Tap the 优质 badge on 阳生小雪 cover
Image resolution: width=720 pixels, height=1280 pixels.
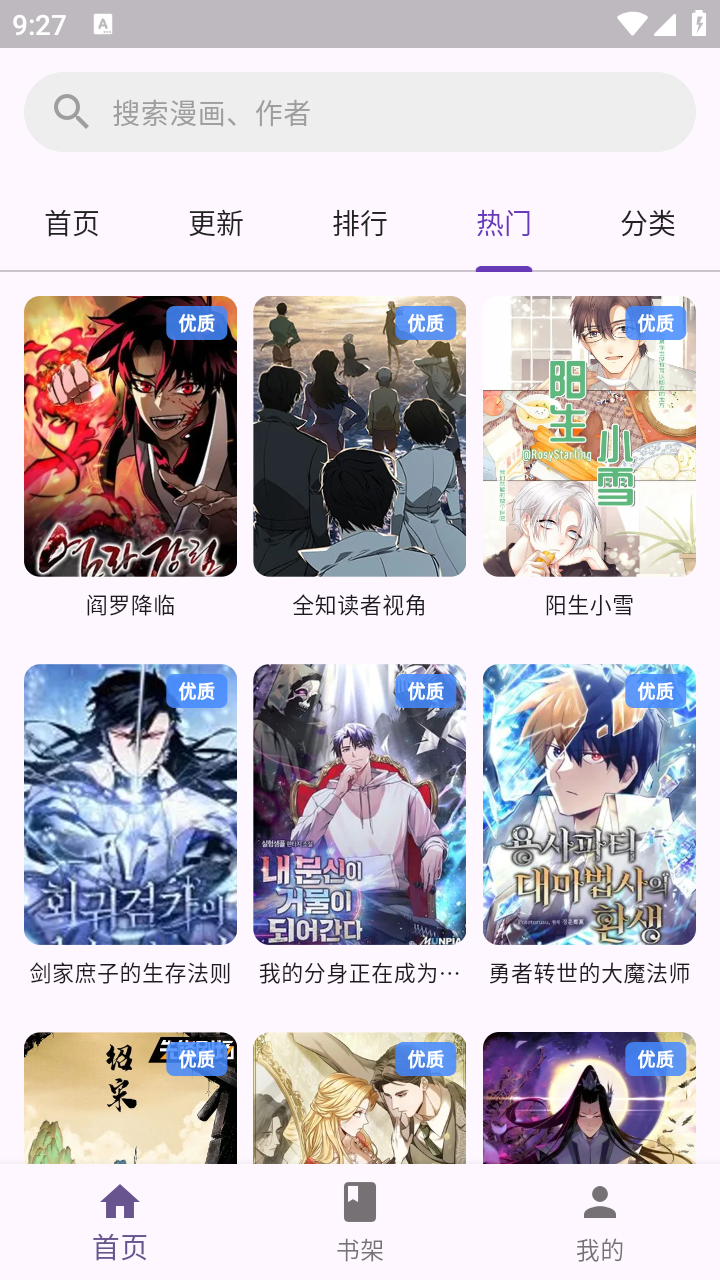point(655,323)
